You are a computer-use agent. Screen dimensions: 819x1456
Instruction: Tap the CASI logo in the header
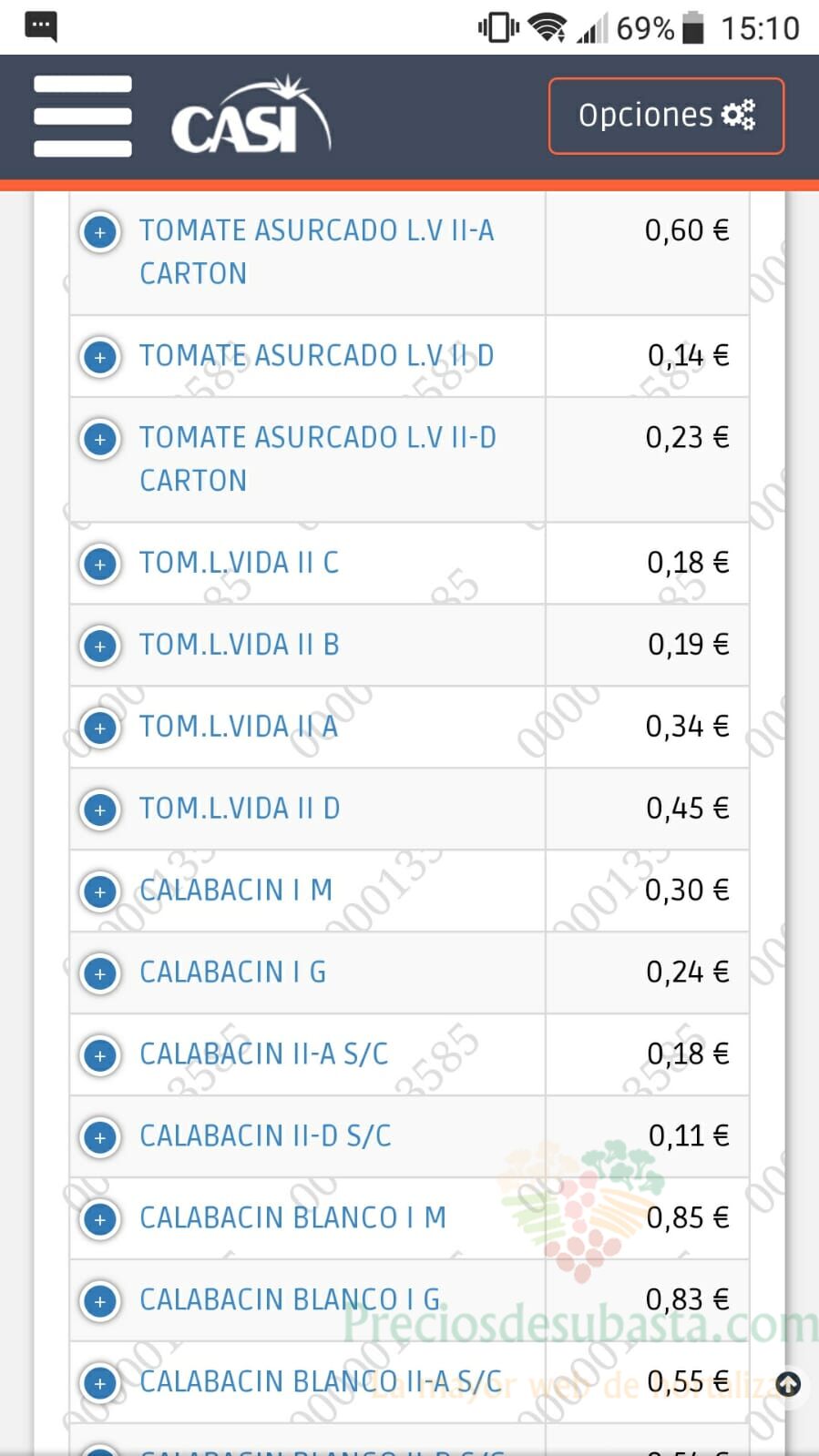[251, 116]
